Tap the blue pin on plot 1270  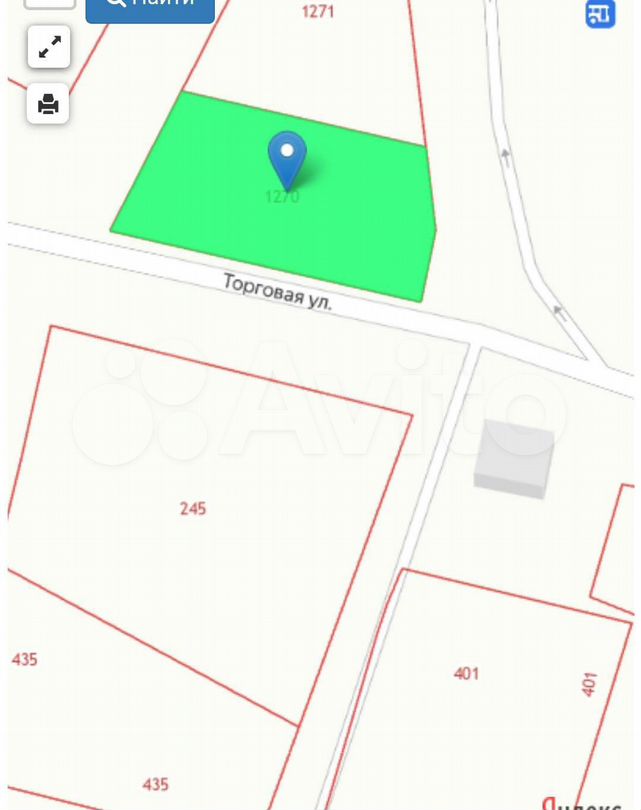pyautogui.click(x=287, y=157)
